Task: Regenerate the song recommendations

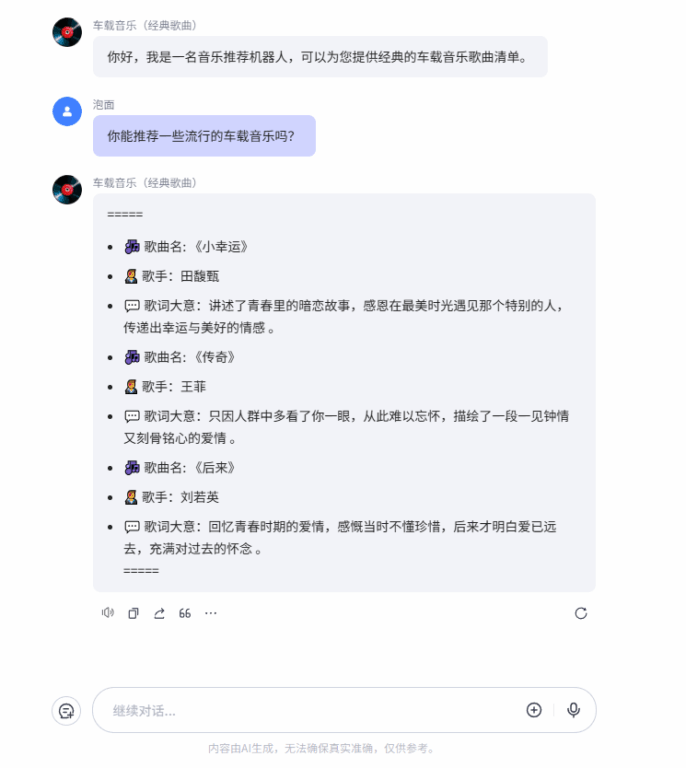Action: [x=580, y=613]
